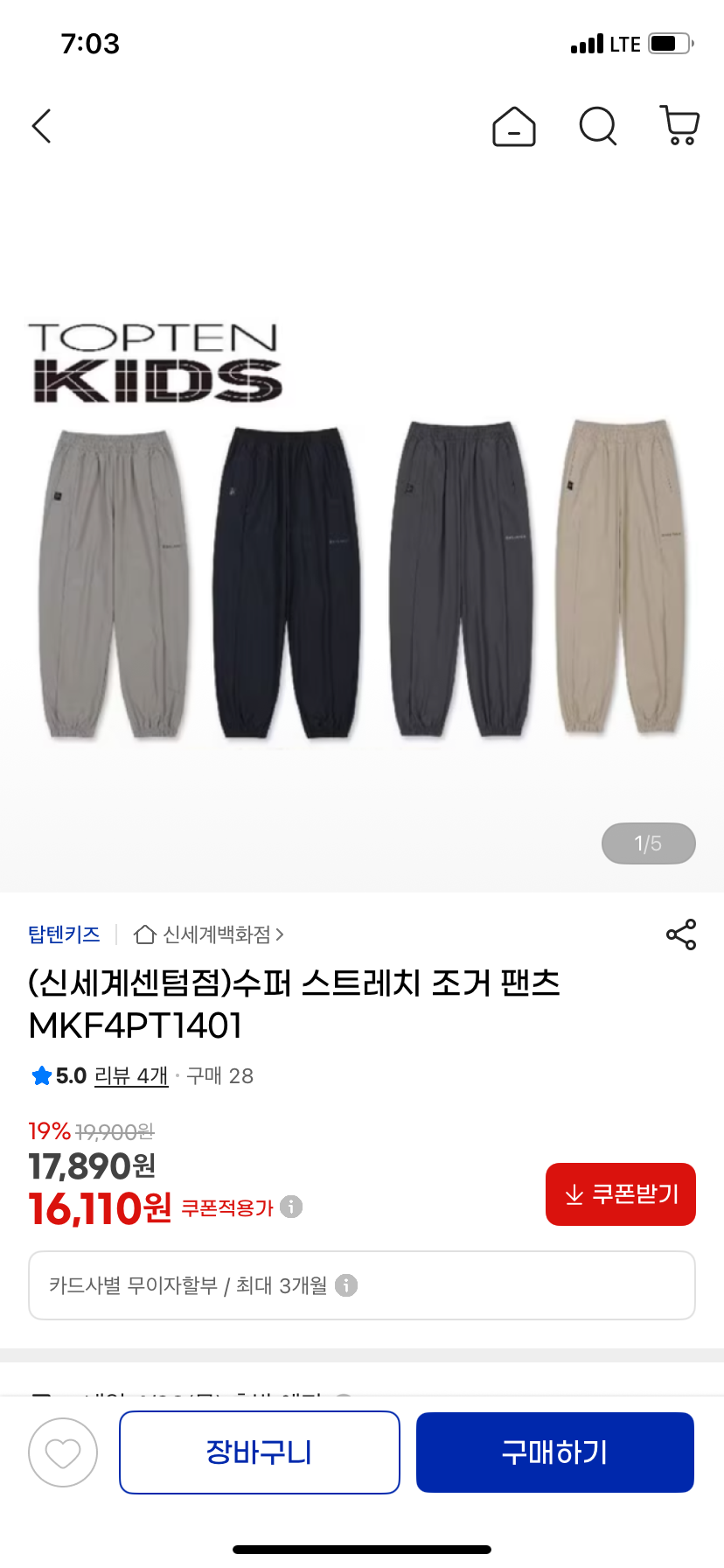Open the home icon in the top bar
The image size is (724, 1568).
click(x=514, y=126)
